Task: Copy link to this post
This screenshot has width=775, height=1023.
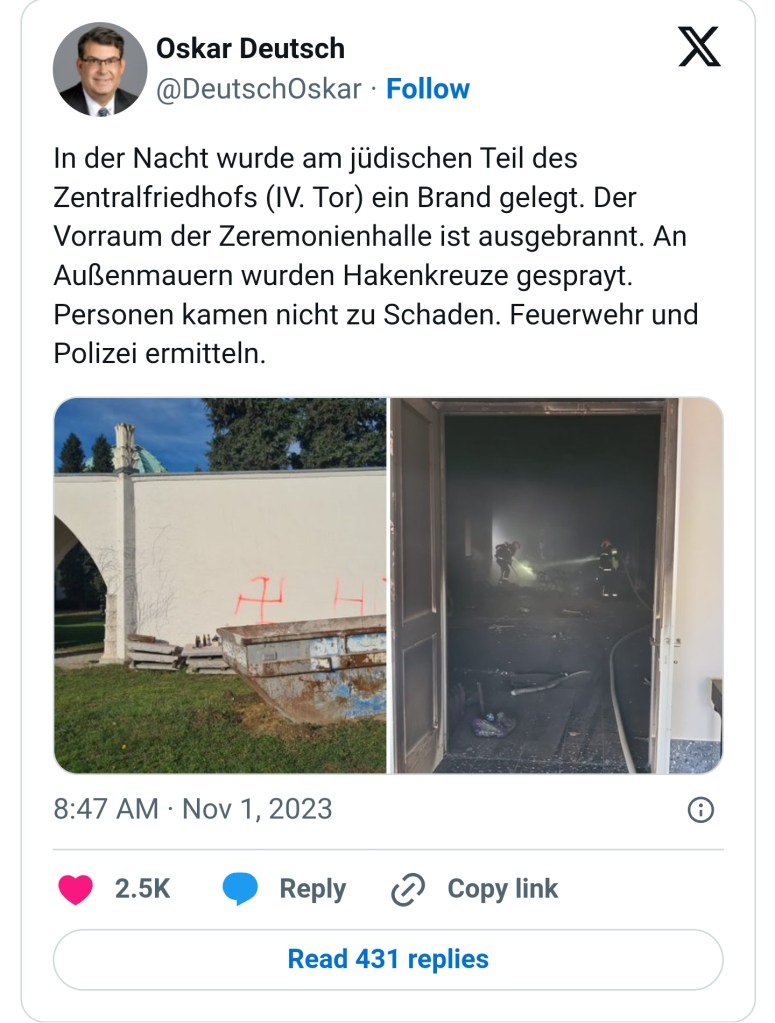Action: coord(474,889)
